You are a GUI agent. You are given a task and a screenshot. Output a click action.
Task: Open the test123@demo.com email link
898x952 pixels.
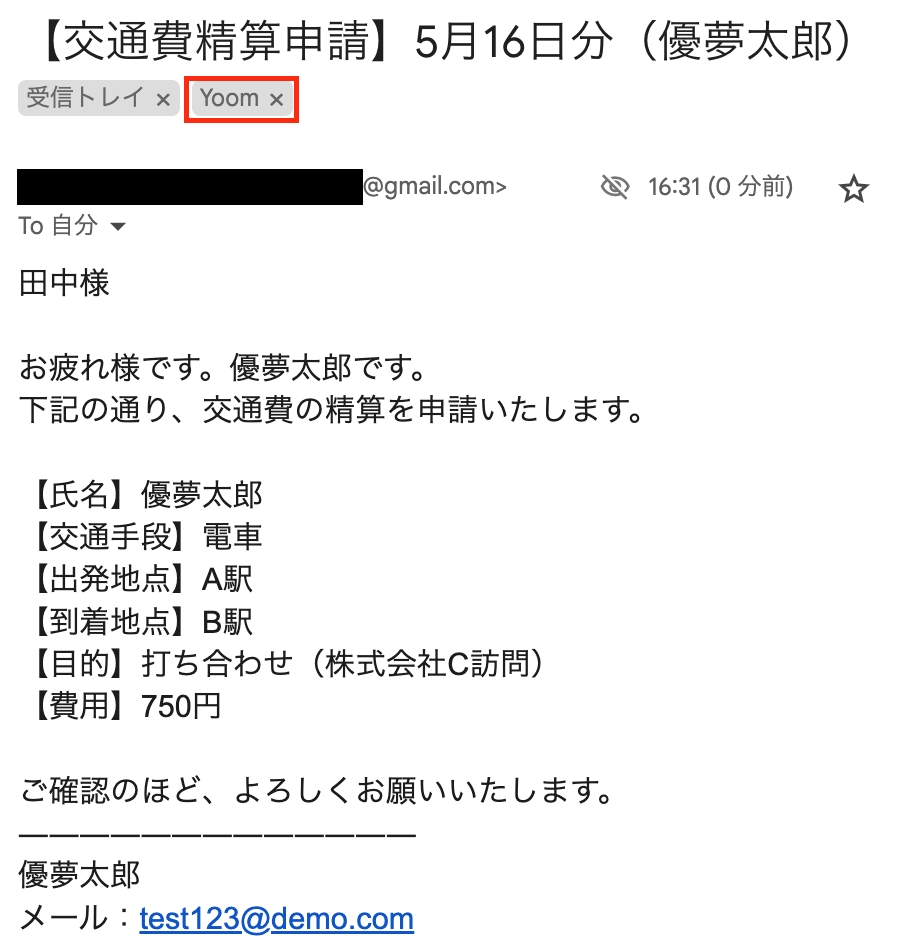276,918
